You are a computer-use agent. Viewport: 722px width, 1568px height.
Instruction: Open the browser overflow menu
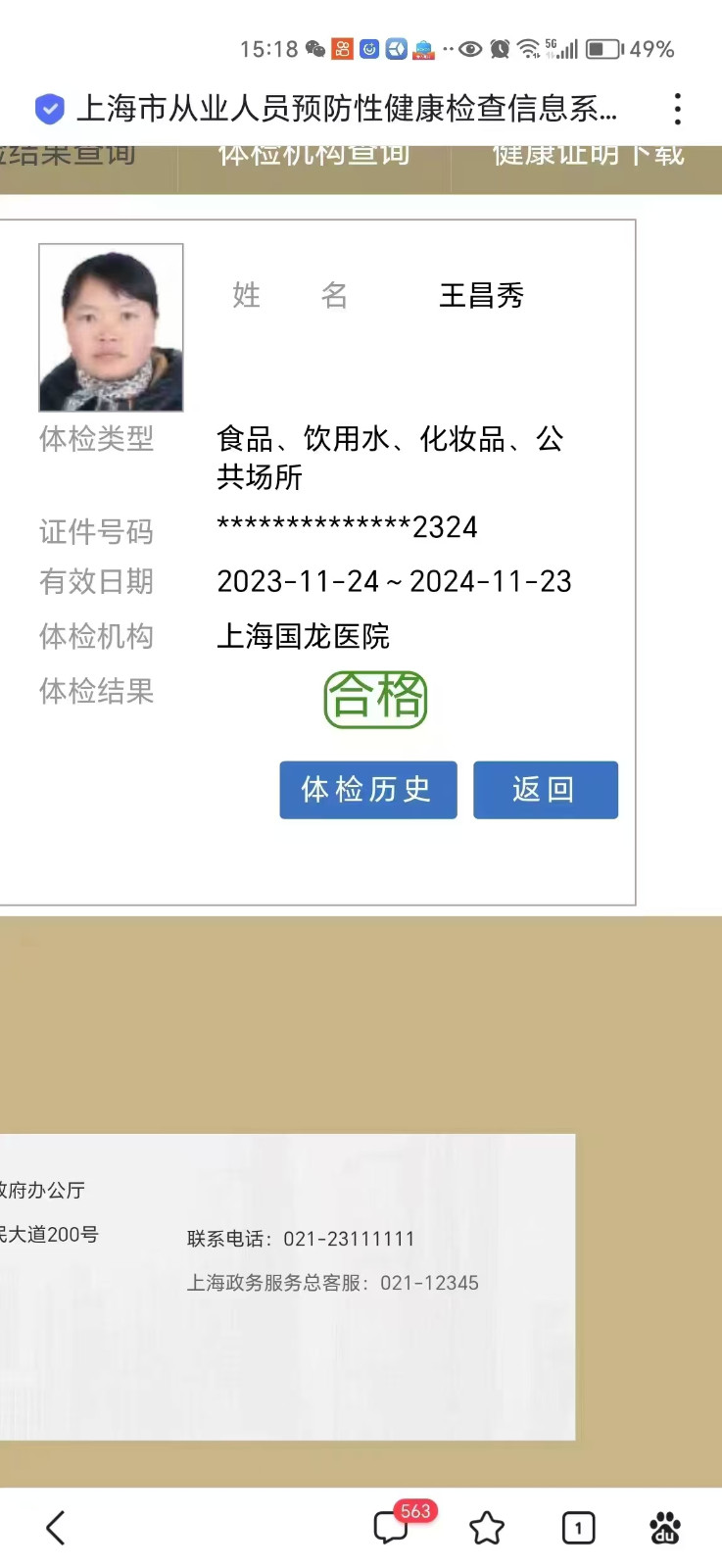coord(677,109)
